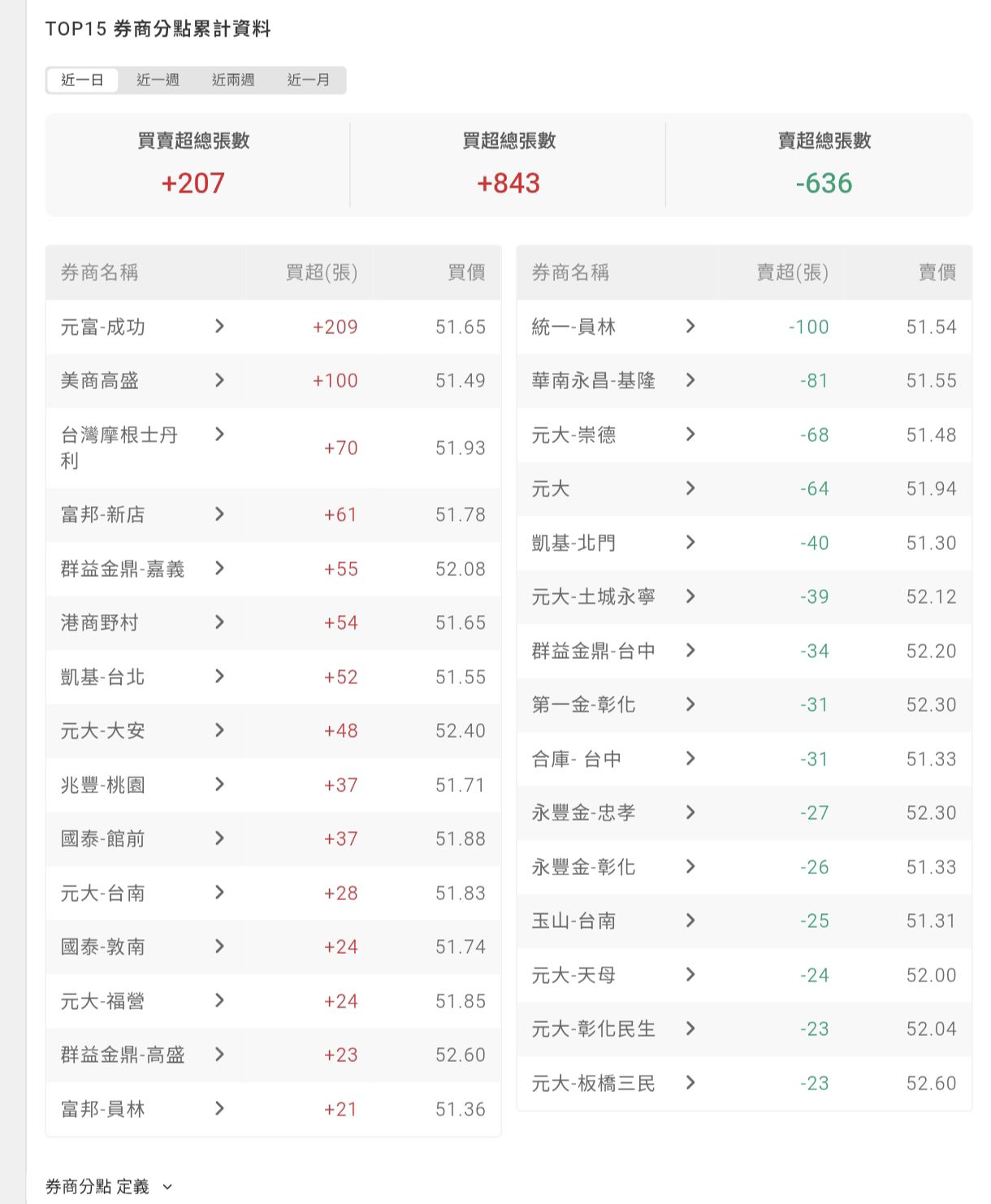Tap the 群益金鼎-嘉義 row chevron

coord(219,569)
